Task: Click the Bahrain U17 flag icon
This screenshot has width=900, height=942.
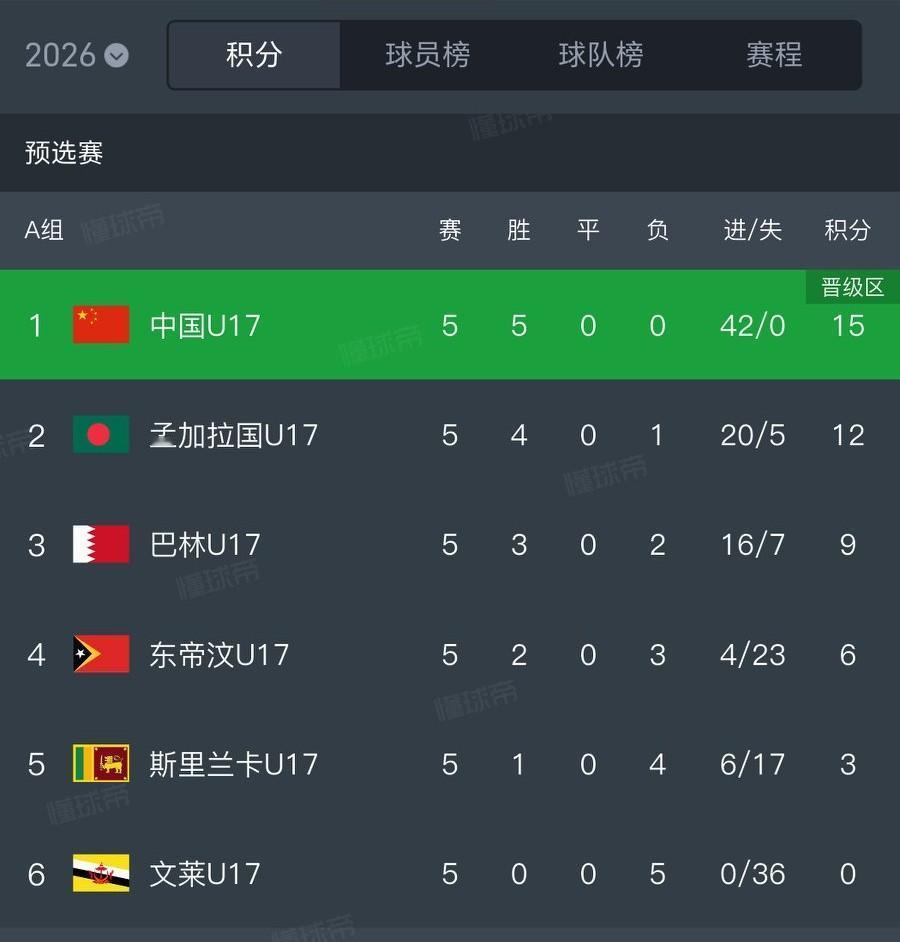Action: (x=99, y=544)
